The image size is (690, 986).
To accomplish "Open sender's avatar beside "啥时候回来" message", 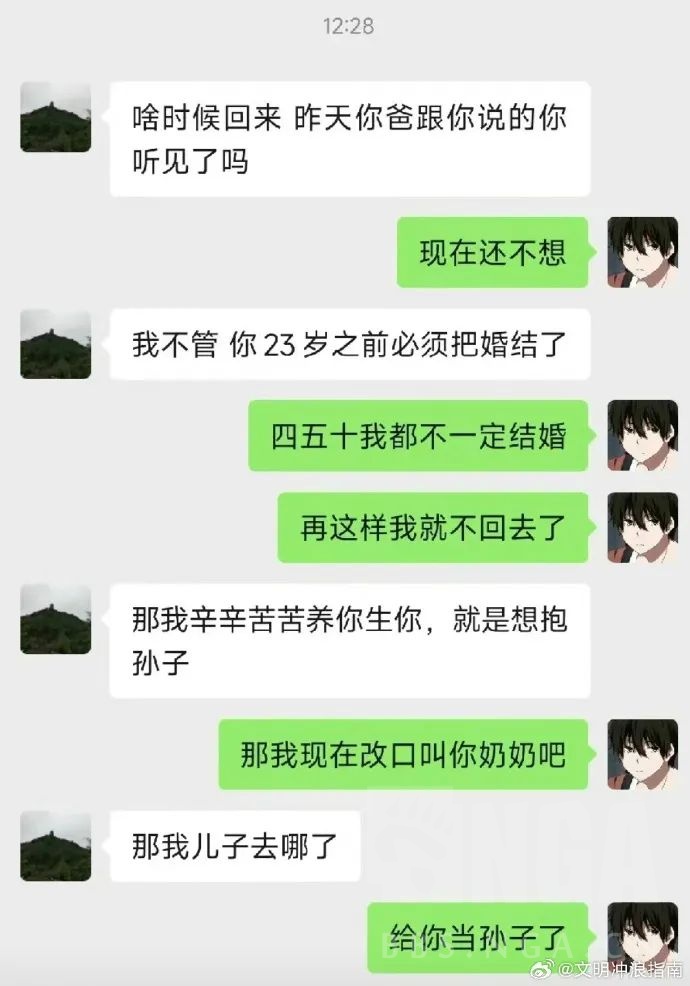I will point(55,117).
